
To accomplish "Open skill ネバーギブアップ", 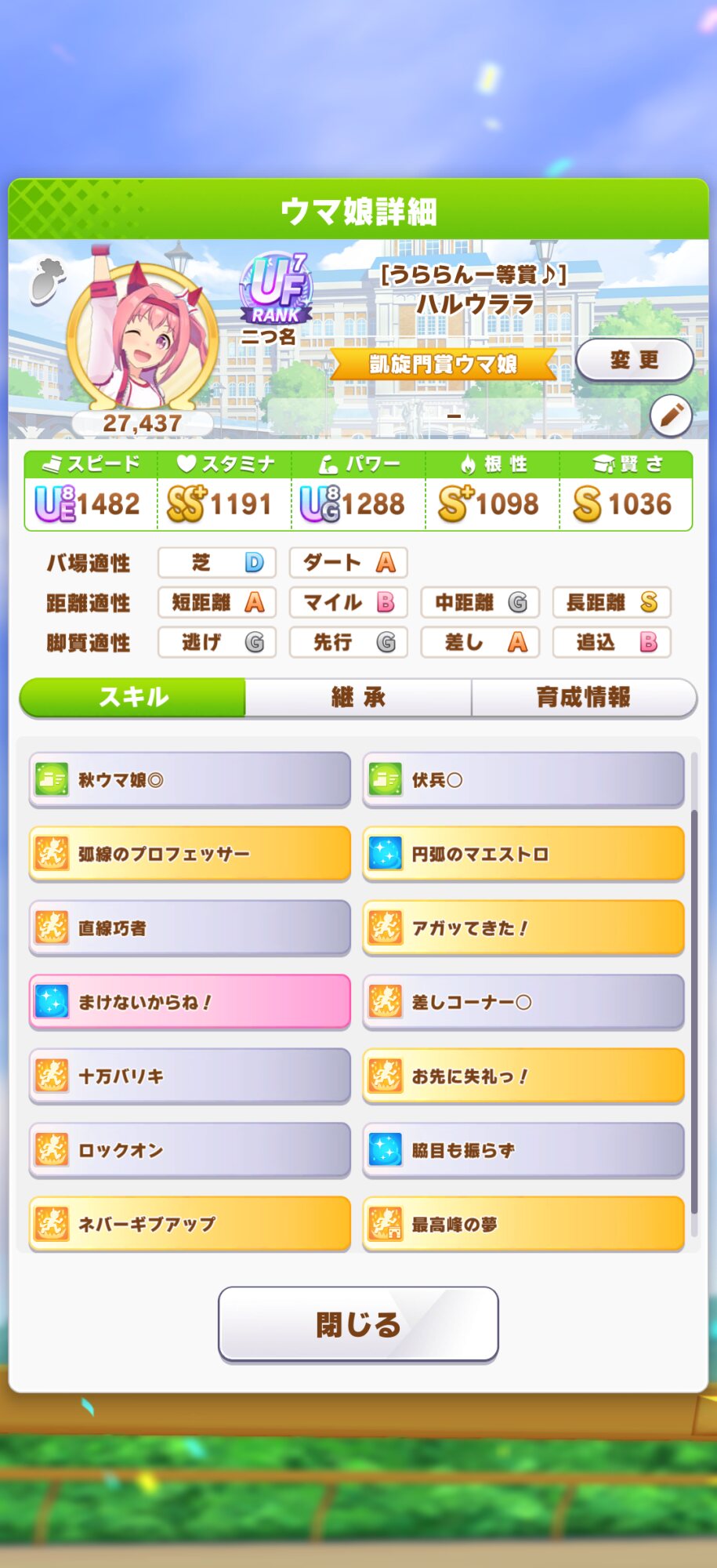I will (190, 1224).
